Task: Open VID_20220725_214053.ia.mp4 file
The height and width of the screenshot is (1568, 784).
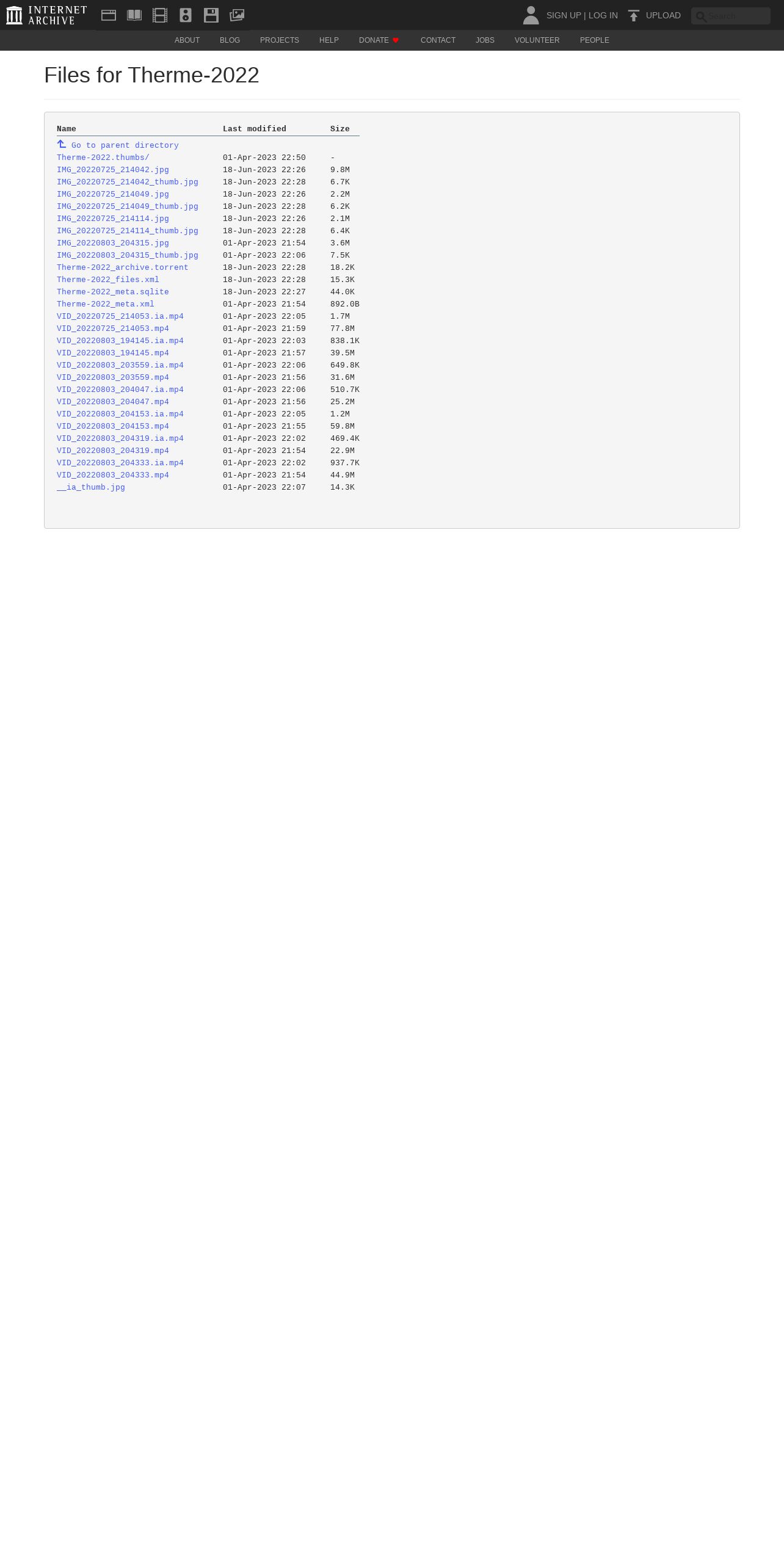Action: tap(120, 316)
